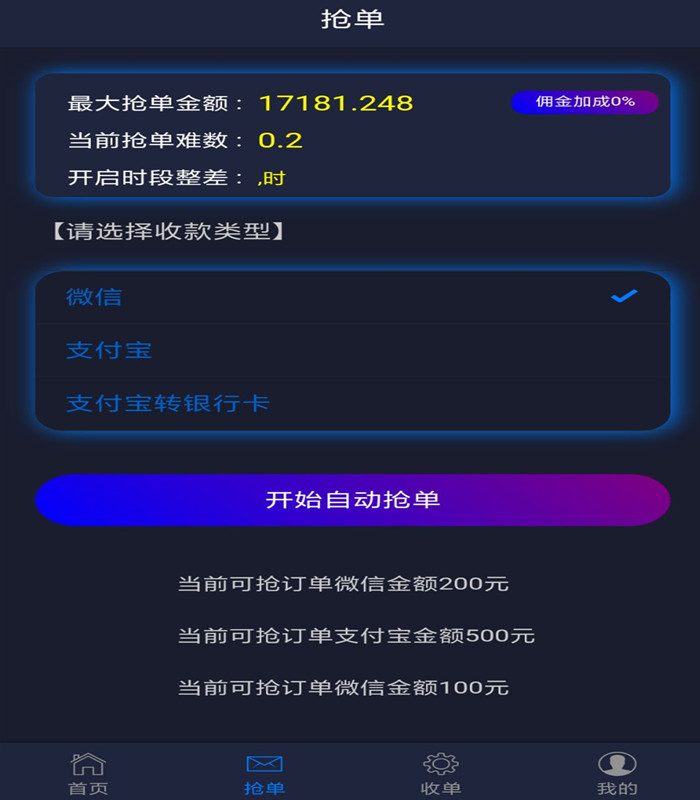Image resolution: width=700 pixels, height=800 pixels.
Task: Go to the 首页 tab
Action: 88,773
